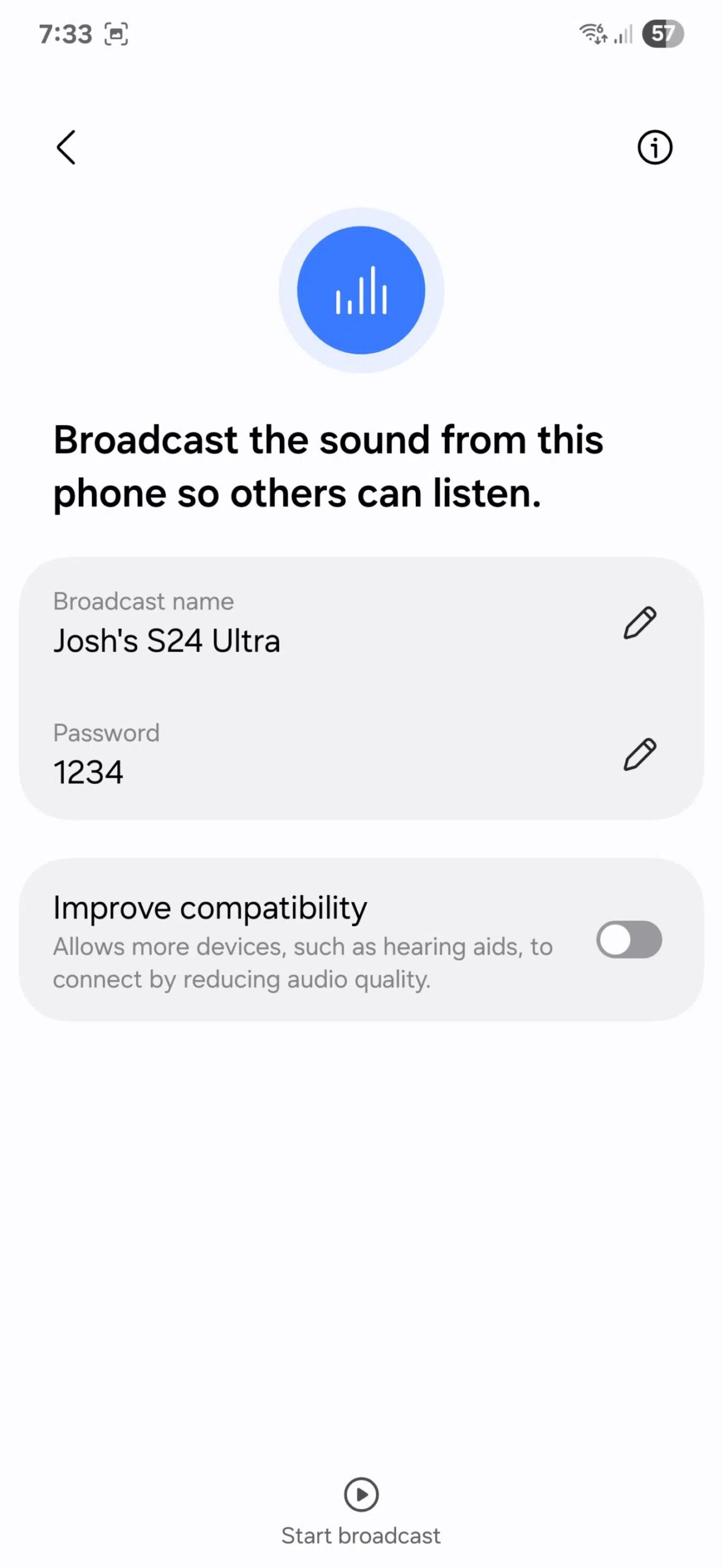
Task: Open the broadcast info icon
Action: tap(654, 148)
